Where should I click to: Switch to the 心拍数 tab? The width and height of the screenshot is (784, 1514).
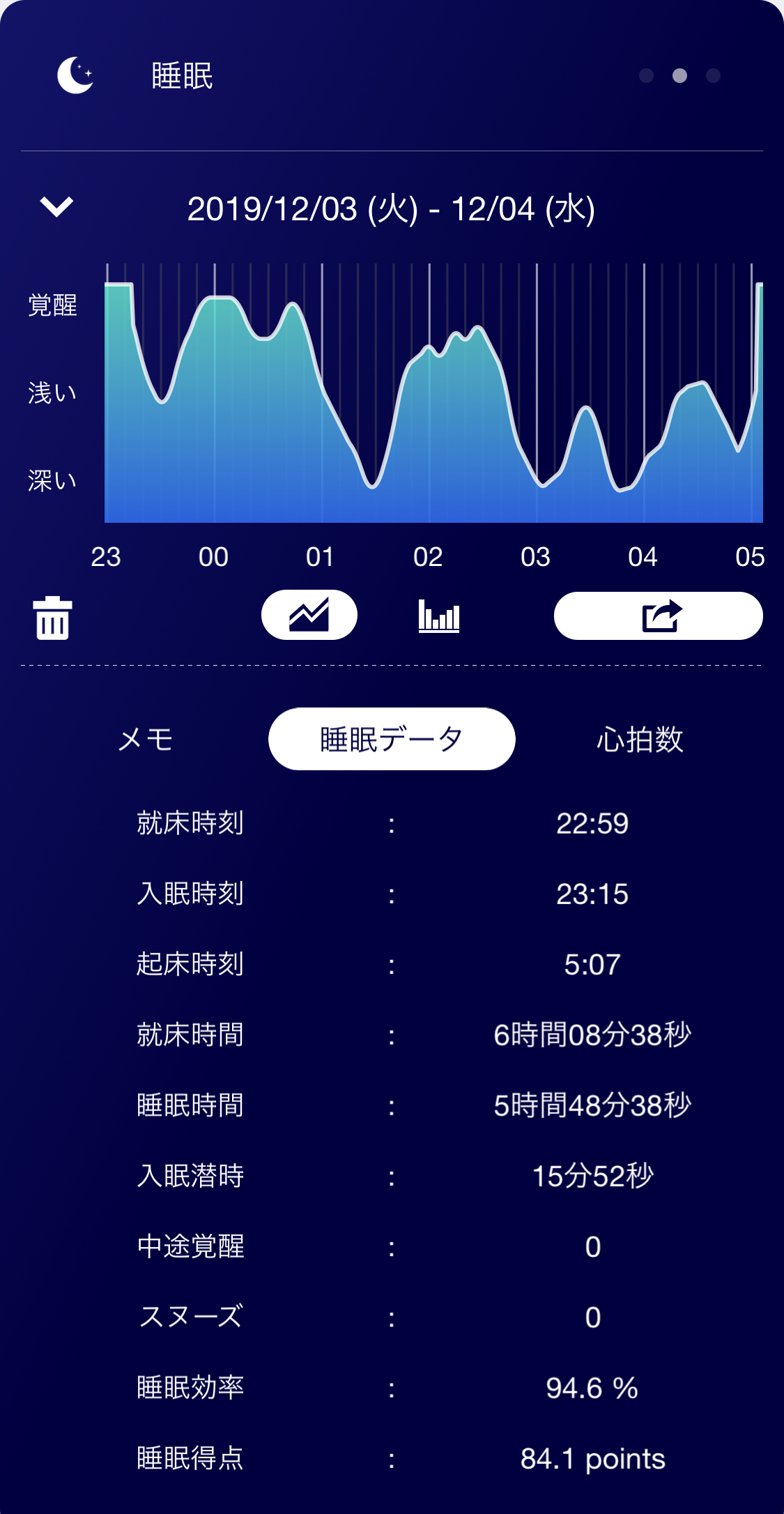click(639, 740)
